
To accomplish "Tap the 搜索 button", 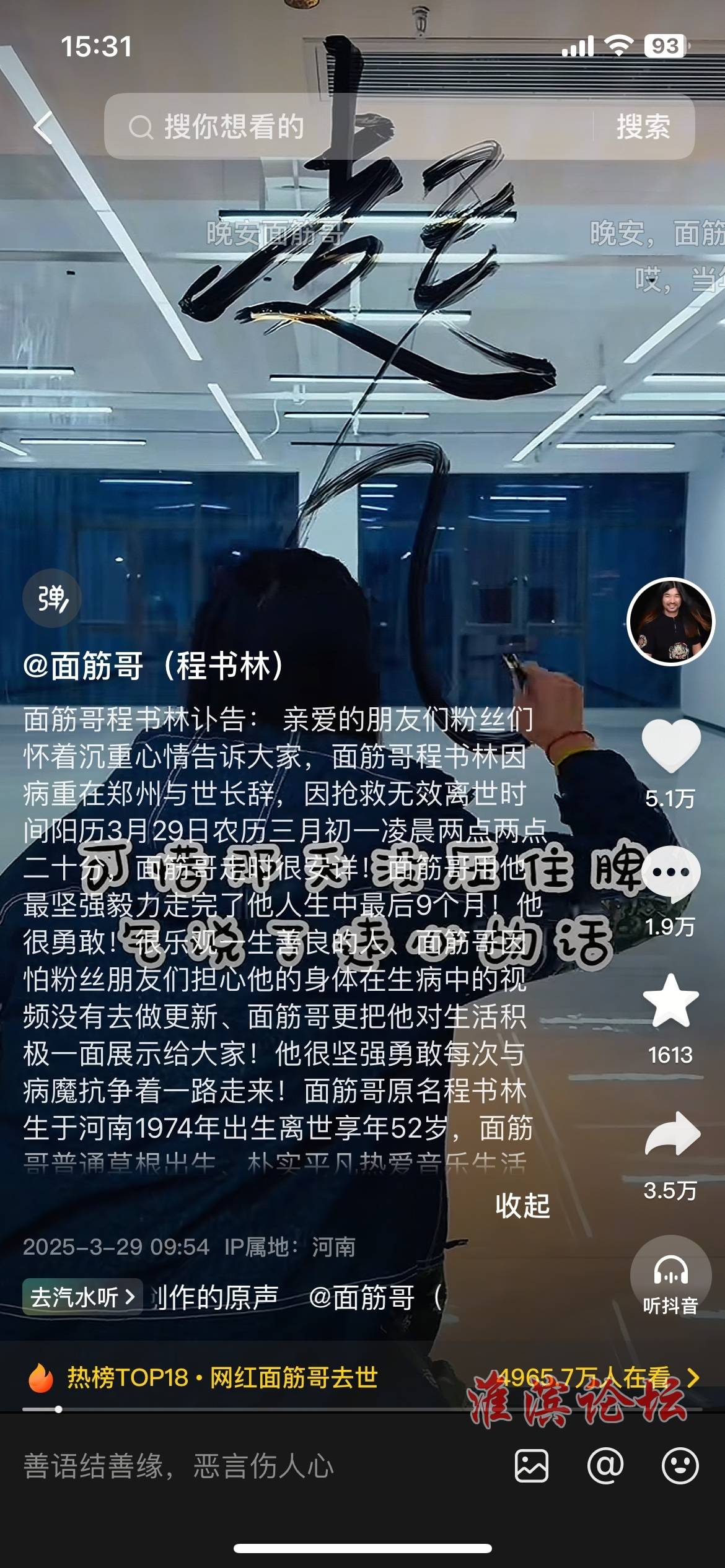I will point(643,127).
